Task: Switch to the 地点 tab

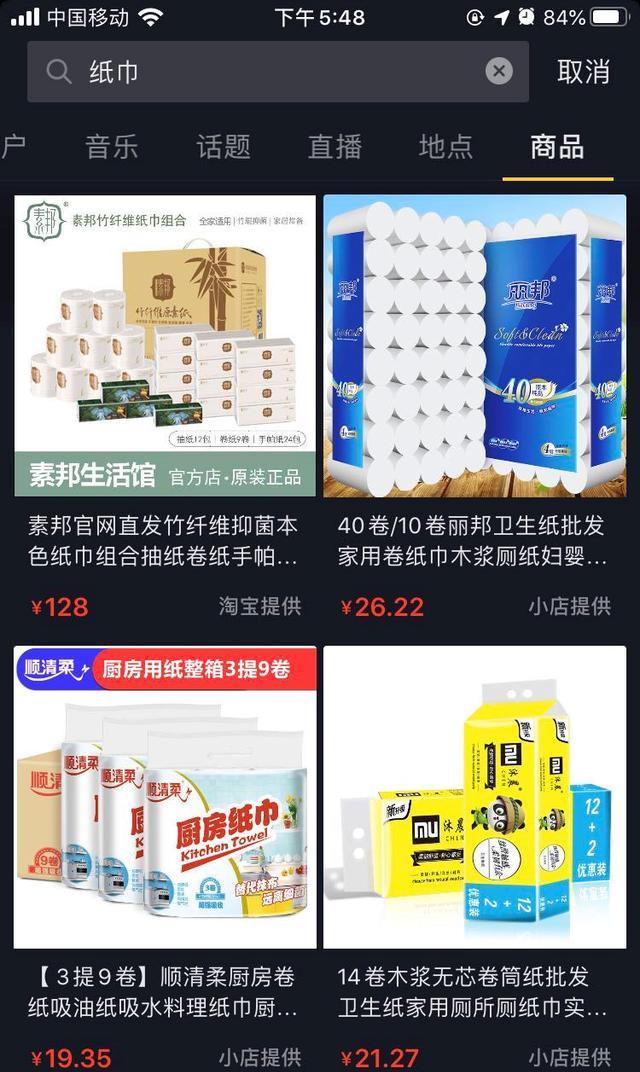Action: (x=445, y=147)
